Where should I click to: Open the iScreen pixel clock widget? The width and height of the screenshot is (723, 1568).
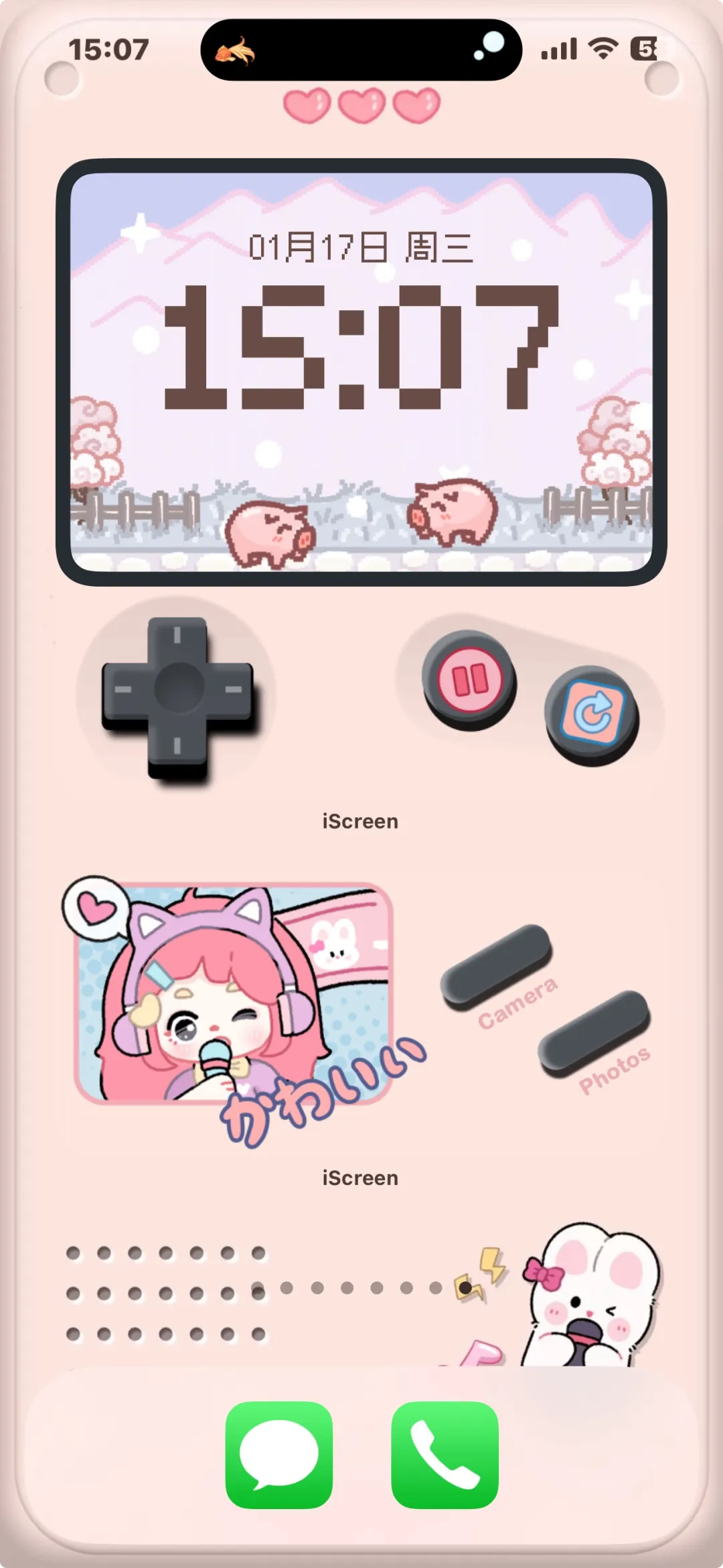(361, 372)
